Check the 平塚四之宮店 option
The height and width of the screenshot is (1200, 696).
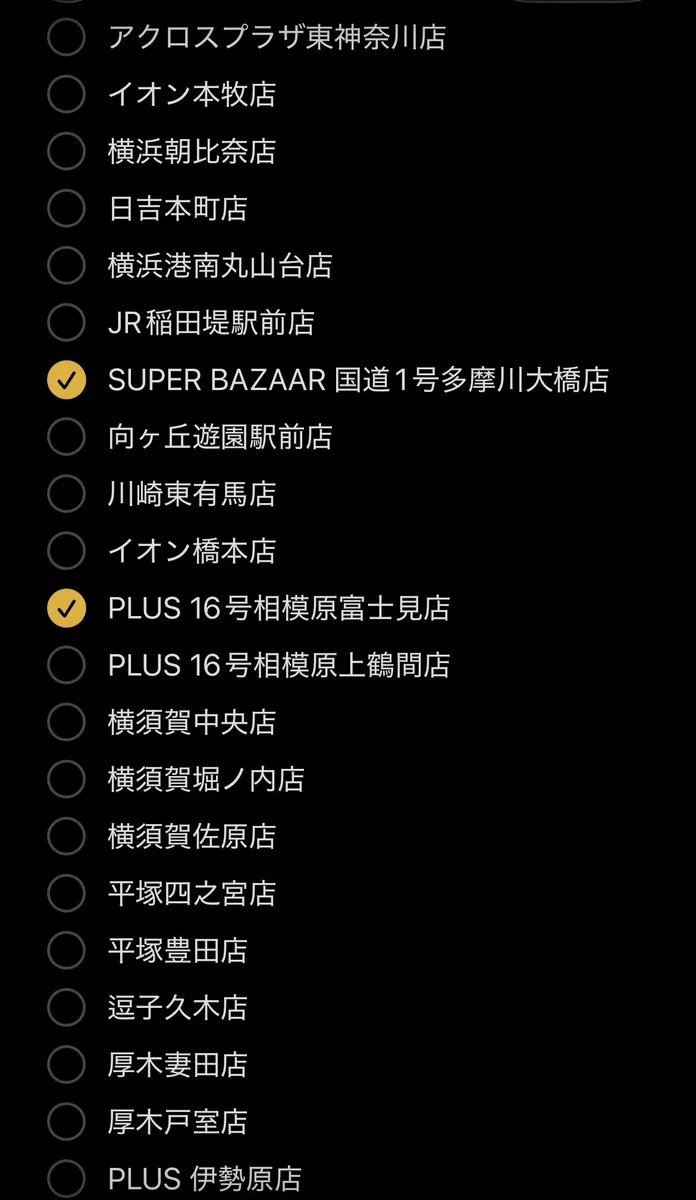[66, 893]
